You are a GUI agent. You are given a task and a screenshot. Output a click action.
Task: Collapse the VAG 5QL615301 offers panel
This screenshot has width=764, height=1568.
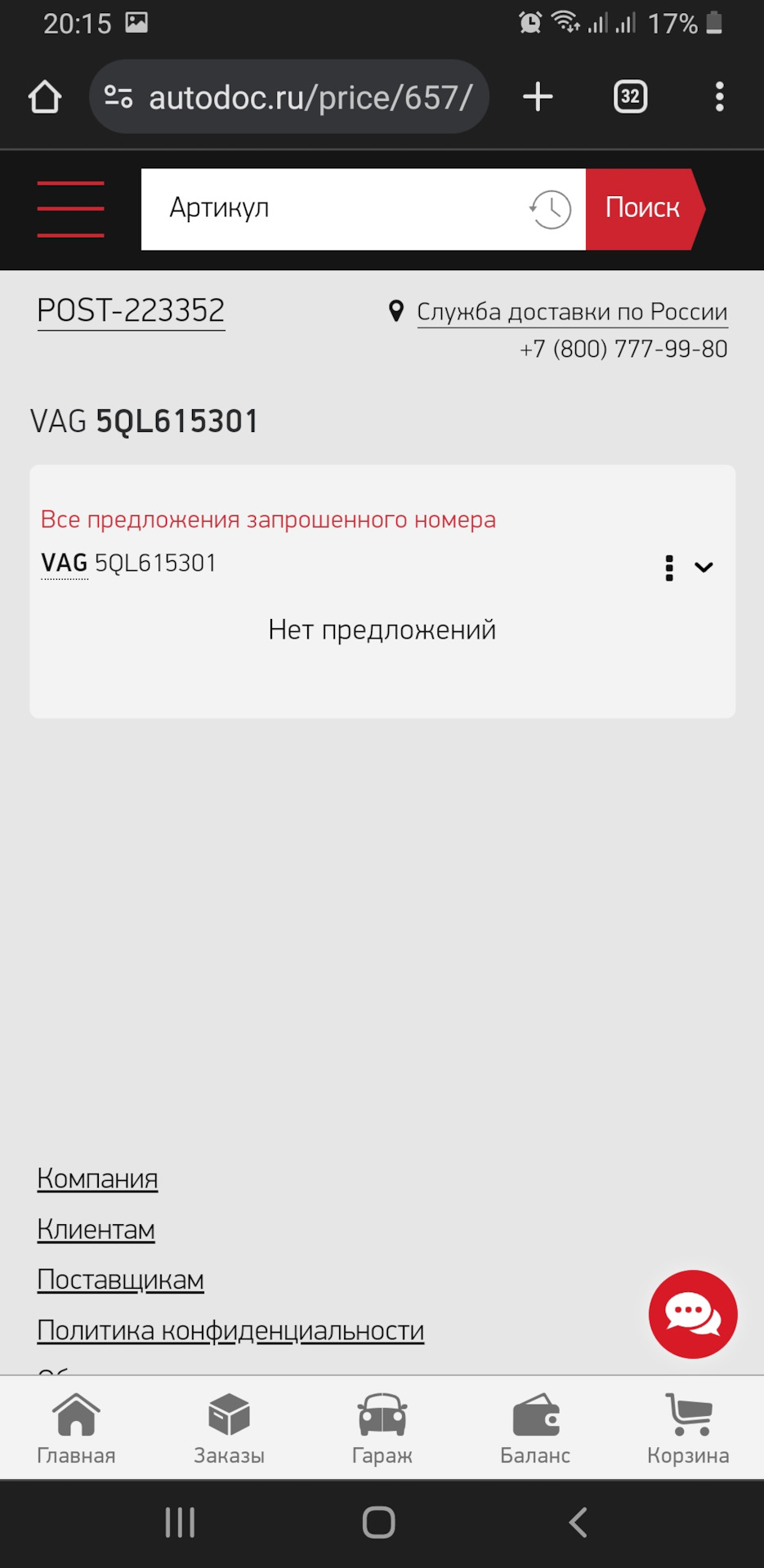703,567
